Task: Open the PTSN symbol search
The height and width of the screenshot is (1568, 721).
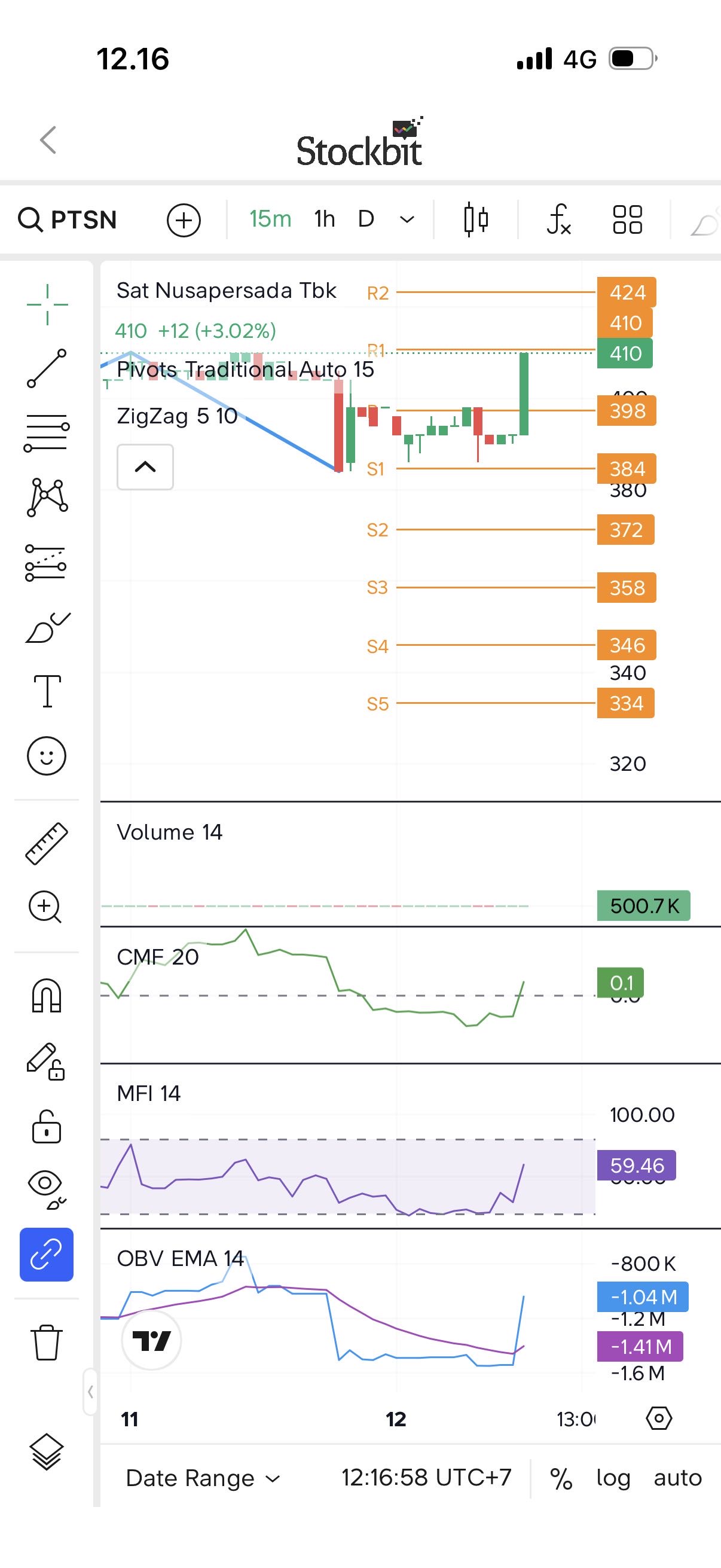Action: tap(68, 219)
